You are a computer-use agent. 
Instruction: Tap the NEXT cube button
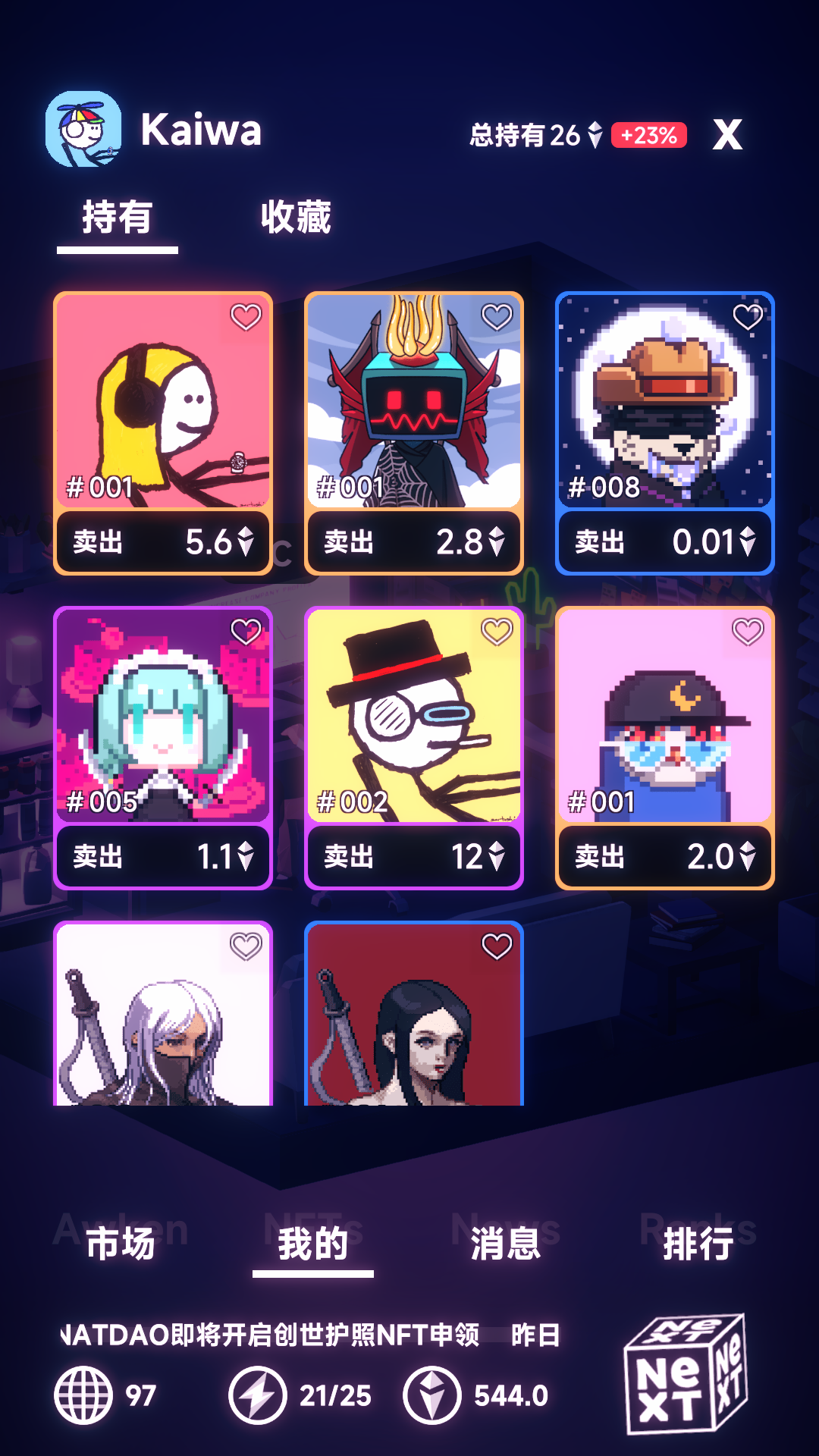(685, 1374)
